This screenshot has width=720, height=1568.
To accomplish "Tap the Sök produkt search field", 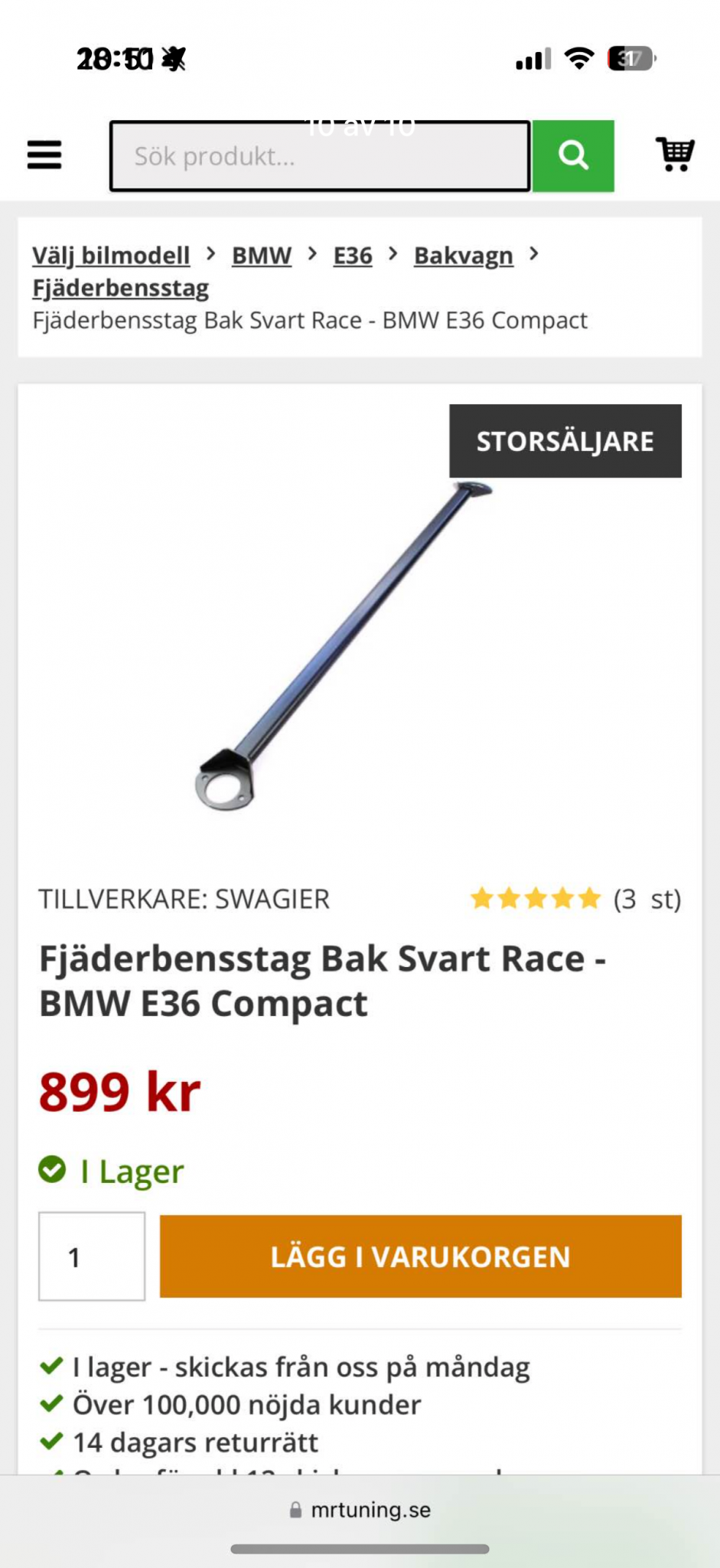I will (319, 156).
